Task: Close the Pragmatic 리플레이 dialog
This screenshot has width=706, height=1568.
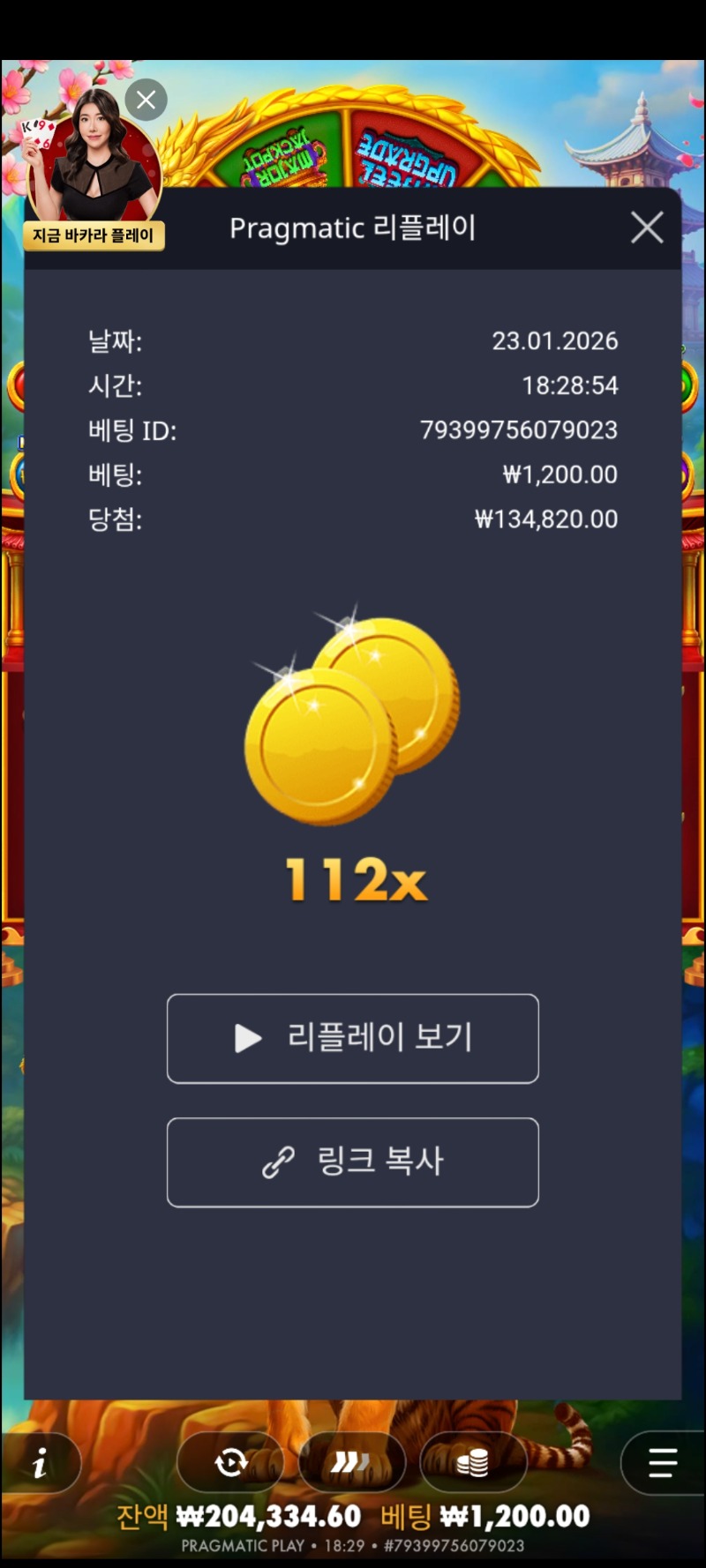Action: coord(647,228)
